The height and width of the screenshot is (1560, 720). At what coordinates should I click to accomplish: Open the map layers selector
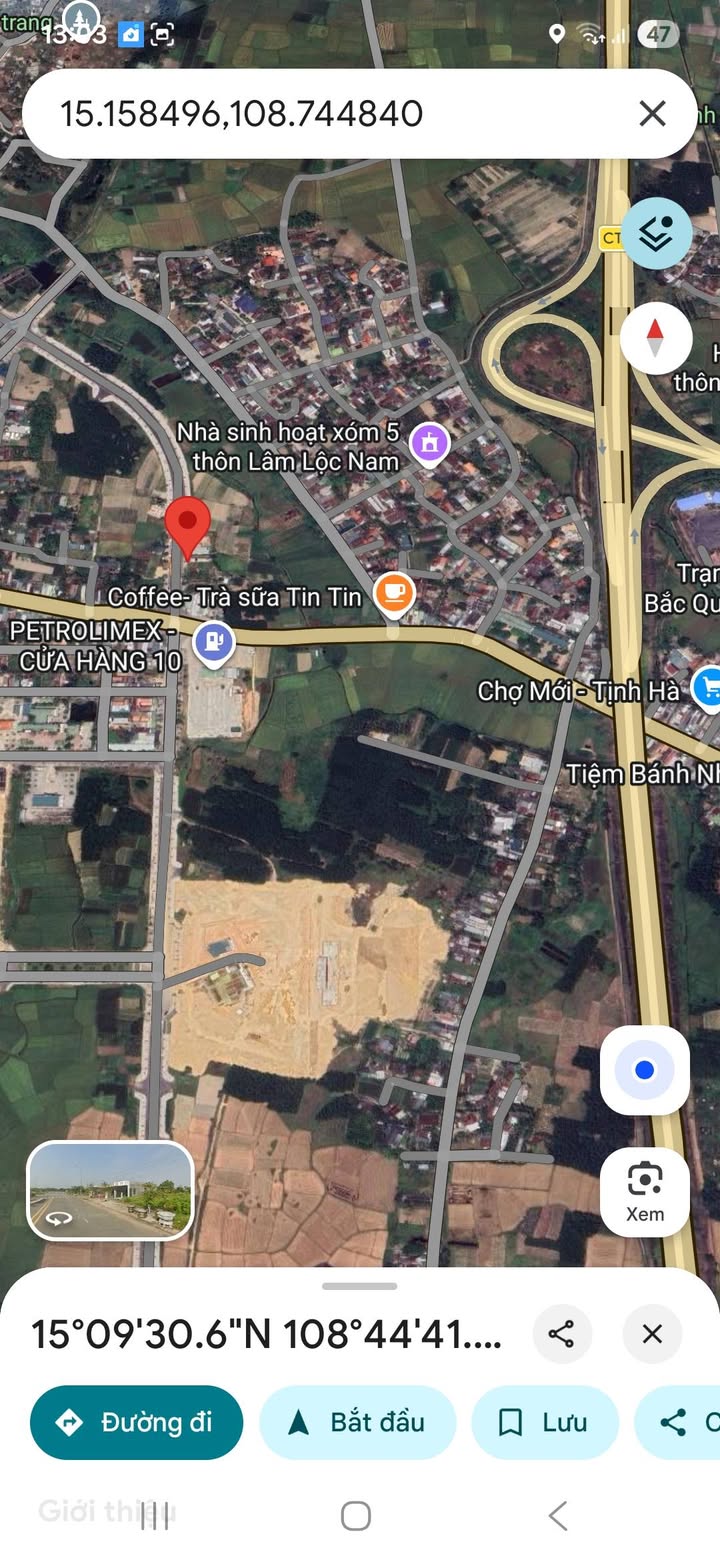coord(656,234)
